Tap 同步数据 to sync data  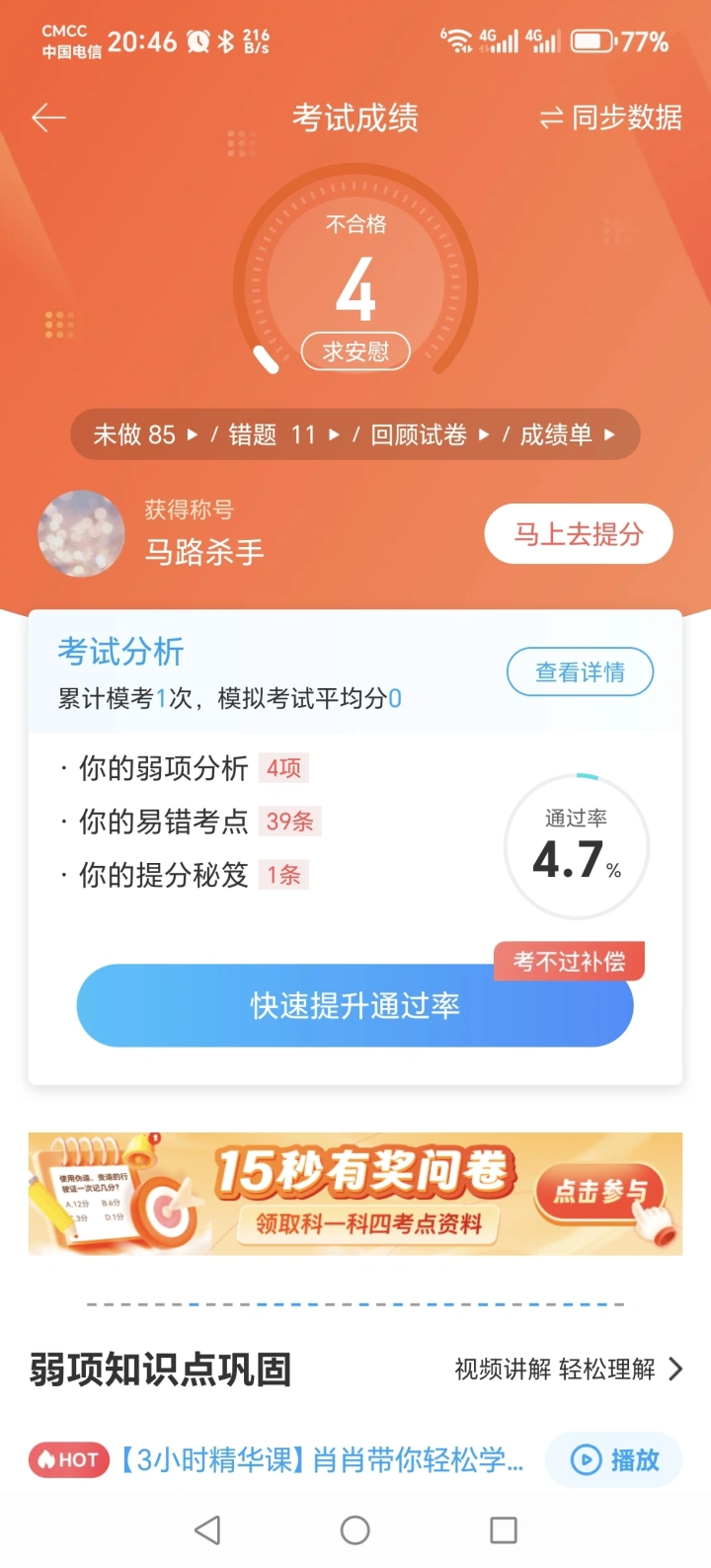pyautogui.click(x=611, y=118)
